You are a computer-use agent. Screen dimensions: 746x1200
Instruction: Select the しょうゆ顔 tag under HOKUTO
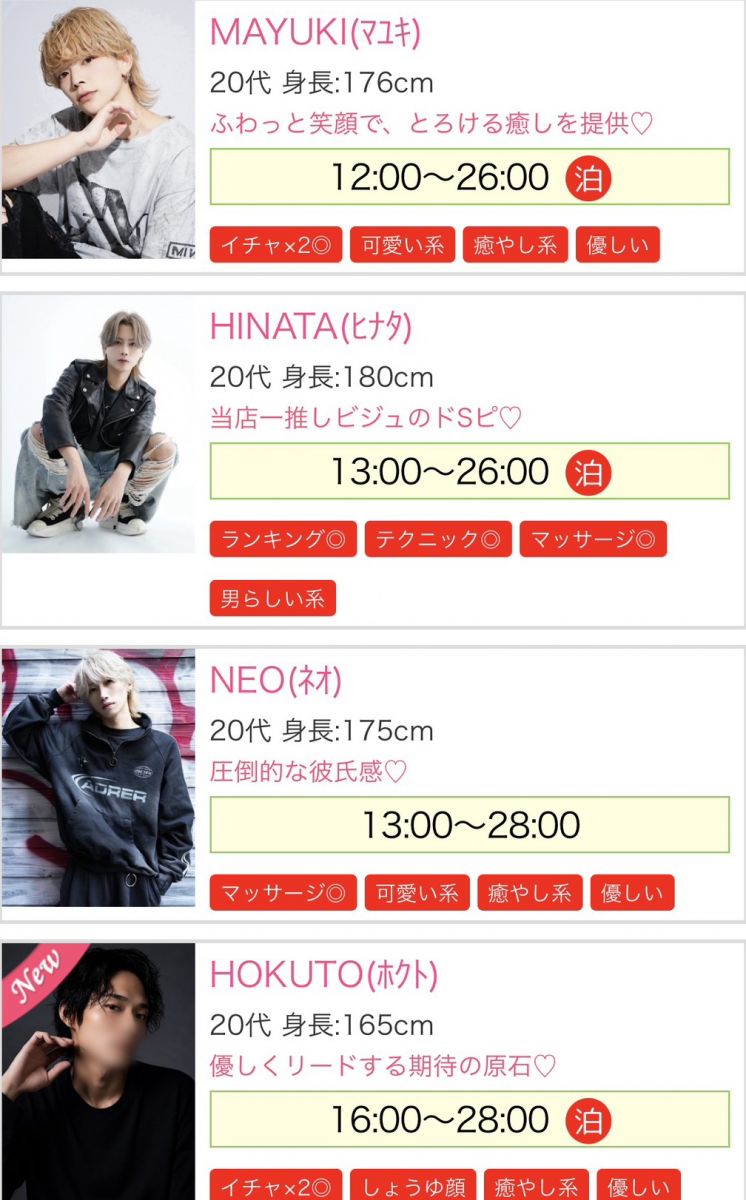pyautogui.click(x=413, y=1186)
